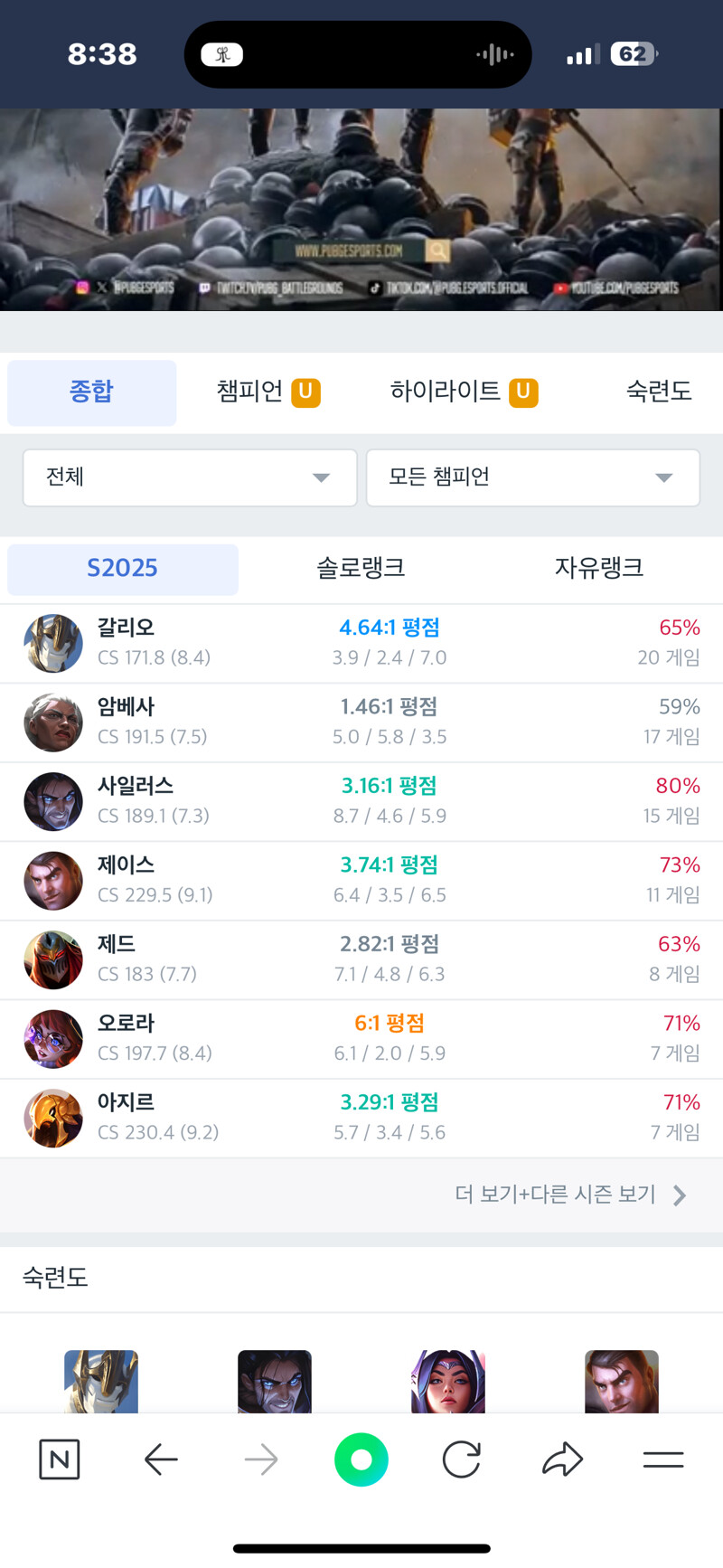Open the browser menu
Viewport: 723px width, 1568px height.
[662, 1459]
